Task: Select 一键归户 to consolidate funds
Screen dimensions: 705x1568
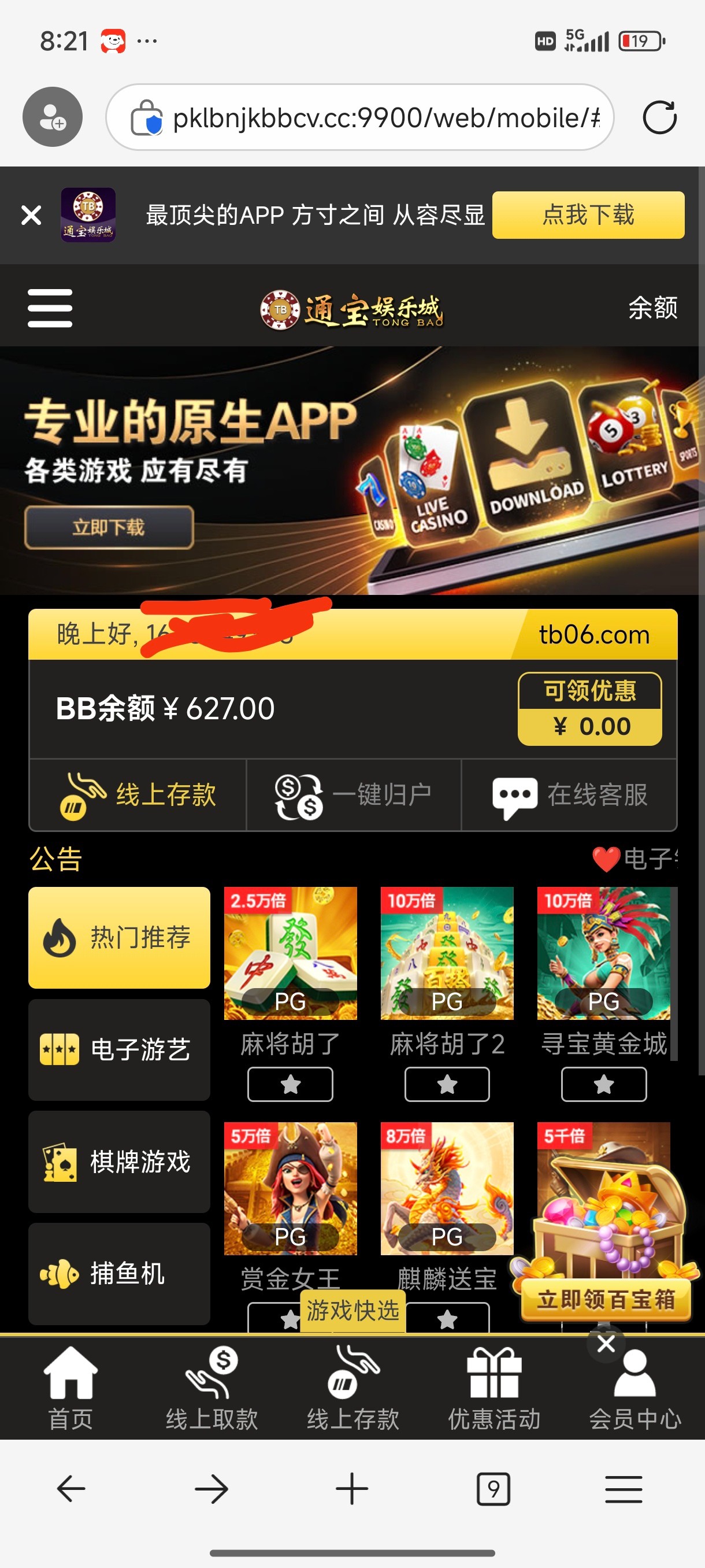Action: tap(354, 794)
